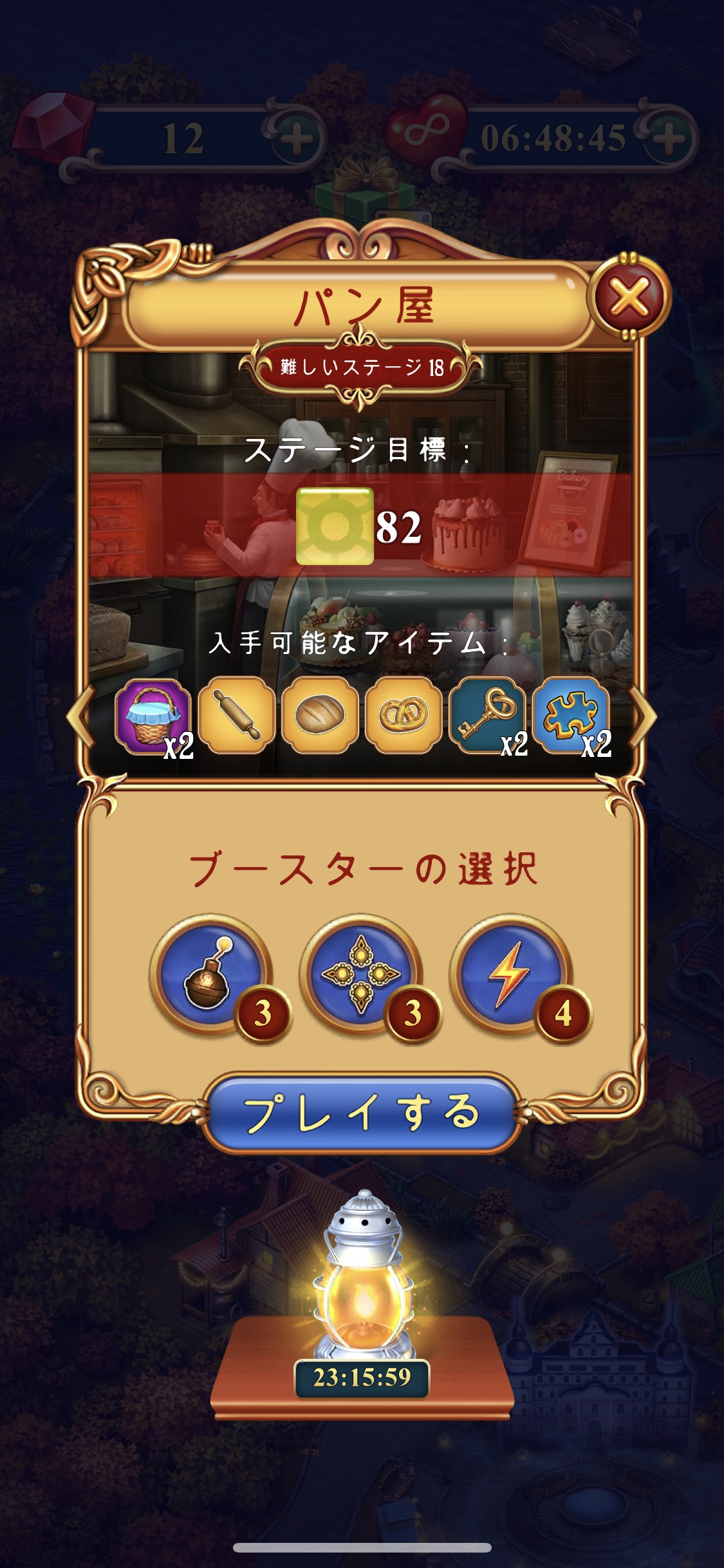724x1568 pixels.
Task: Tap the golden key item
Action: [x=487, y=715]
